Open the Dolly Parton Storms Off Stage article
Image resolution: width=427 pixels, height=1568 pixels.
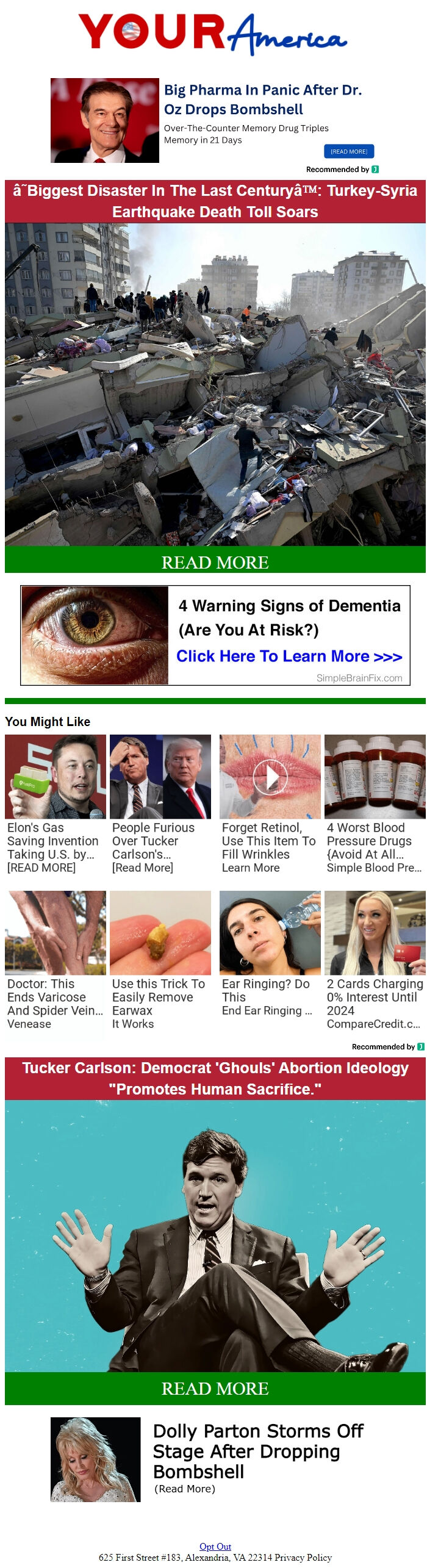[x=258, y=1451]
